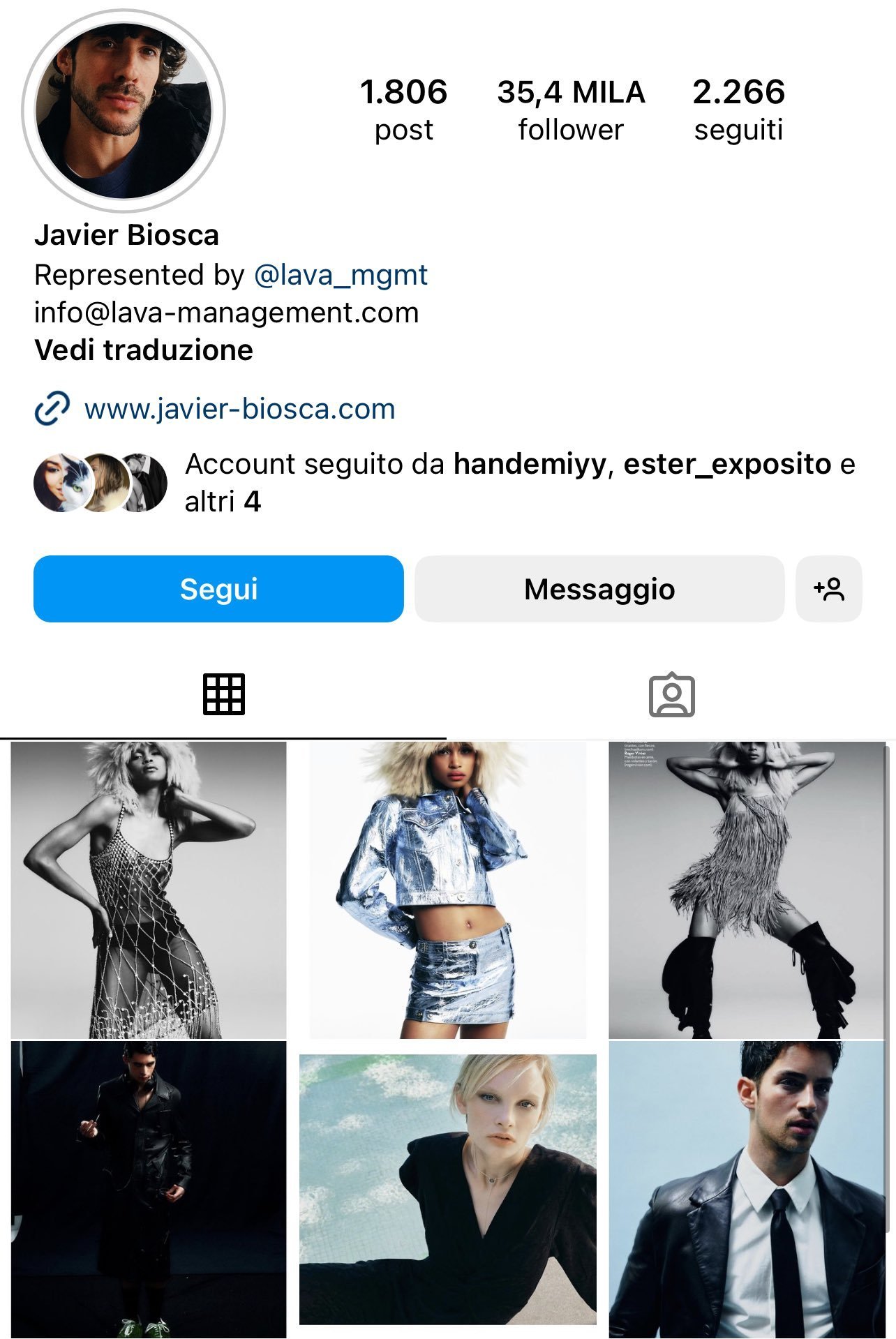Open the post with crystal mesh dress
The width and height of the screenshot is (896, 1339).
(x=149, y=890)
